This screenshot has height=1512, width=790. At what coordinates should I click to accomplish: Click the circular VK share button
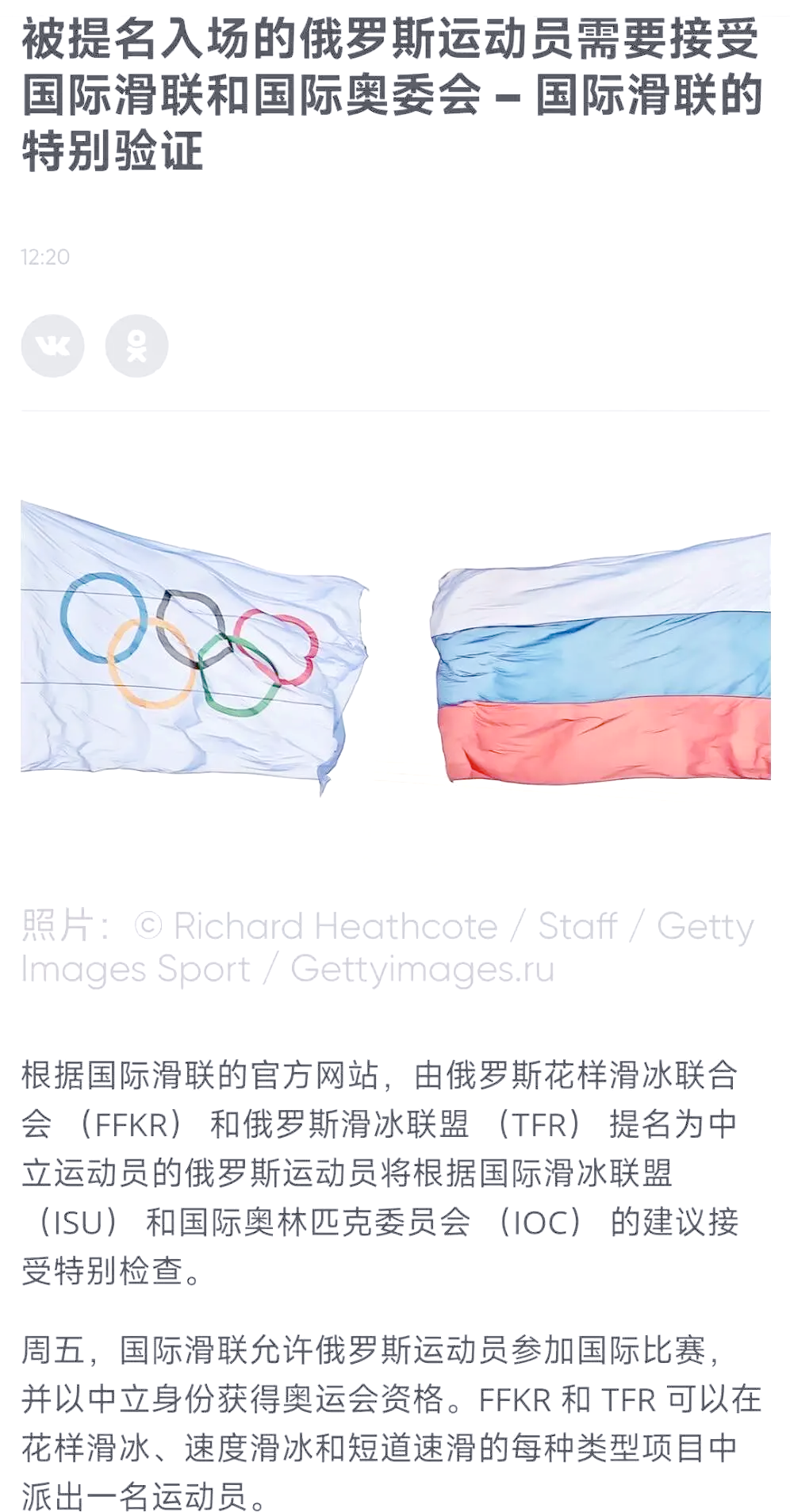tap(52, 346)
